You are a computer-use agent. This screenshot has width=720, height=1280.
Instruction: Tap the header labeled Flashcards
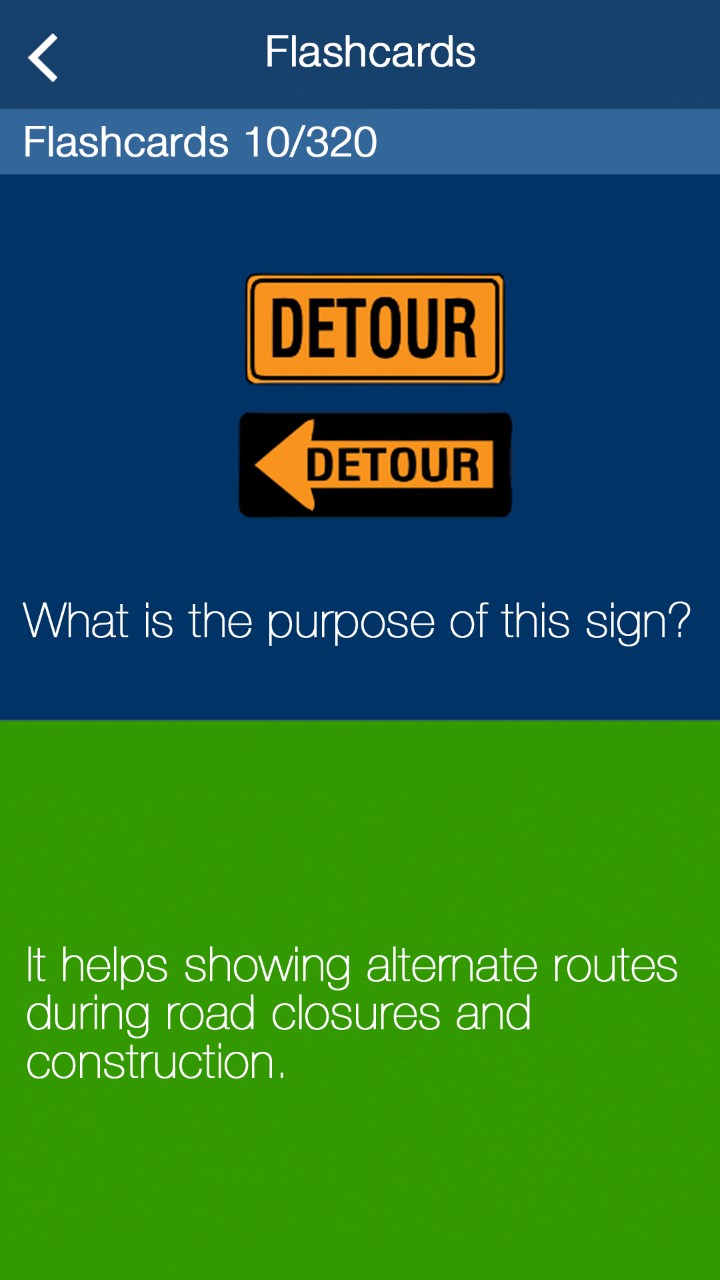coord(370,52)
